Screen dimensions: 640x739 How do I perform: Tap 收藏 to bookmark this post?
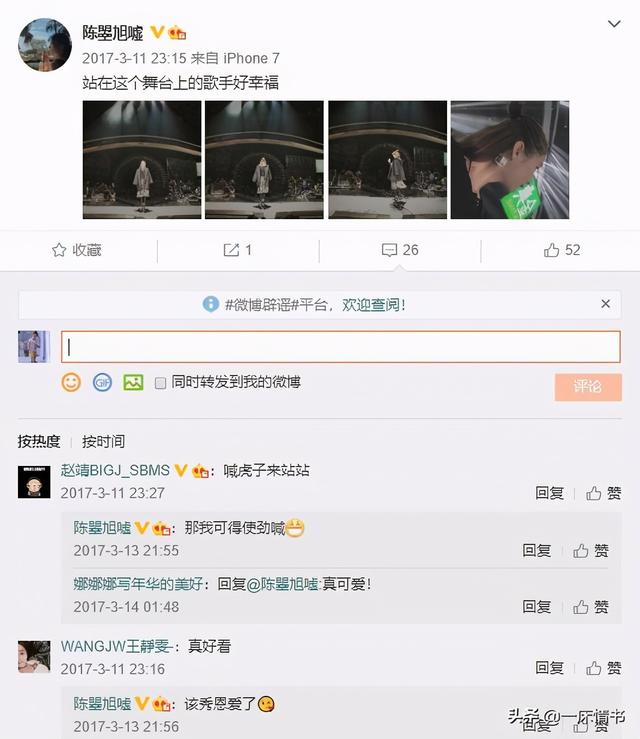point(77,250)
